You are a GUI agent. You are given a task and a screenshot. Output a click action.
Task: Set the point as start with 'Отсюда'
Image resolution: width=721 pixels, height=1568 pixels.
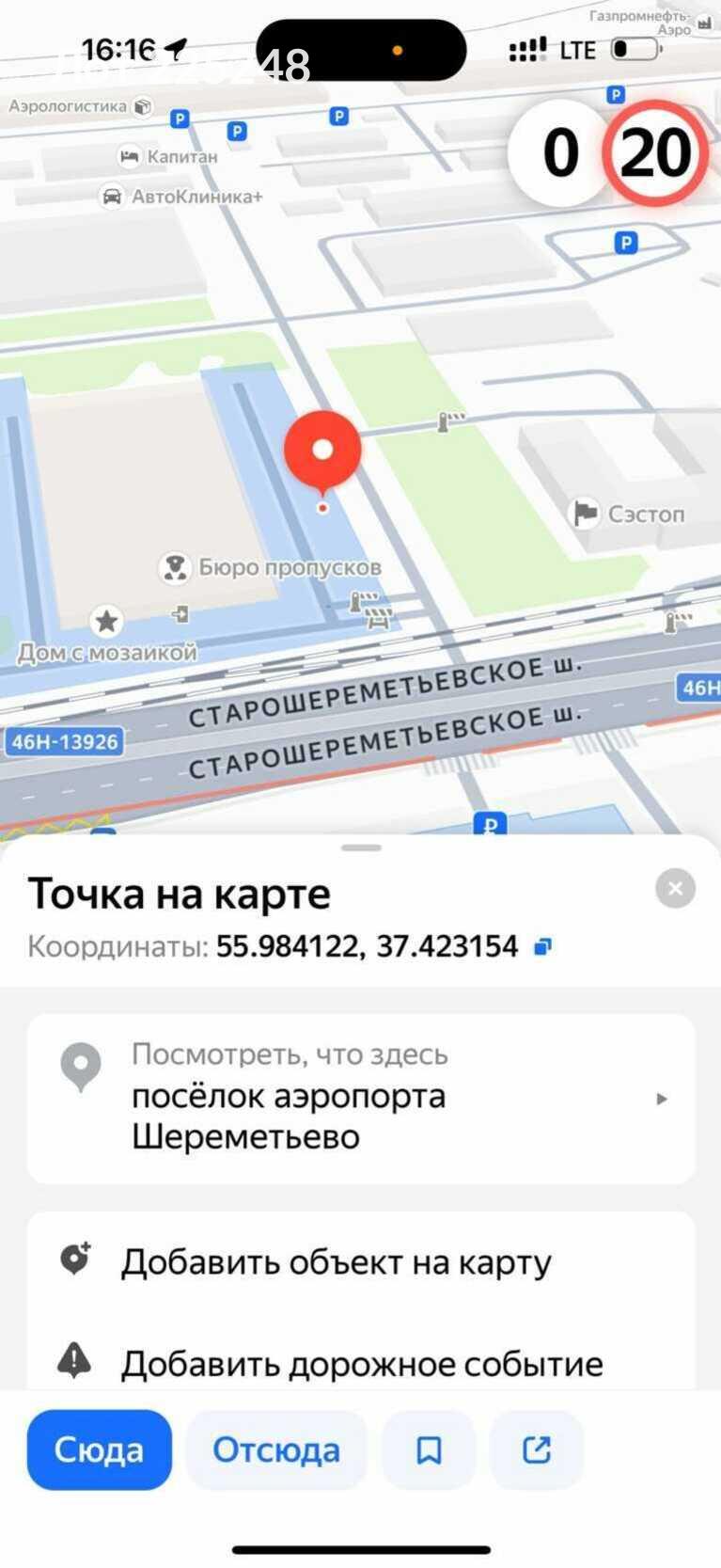point(275,1449)
